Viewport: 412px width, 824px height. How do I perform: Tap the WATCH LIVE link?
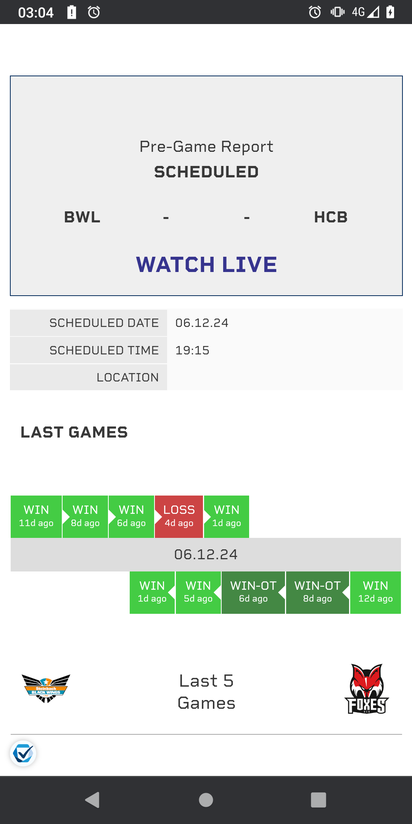[206, 264]
